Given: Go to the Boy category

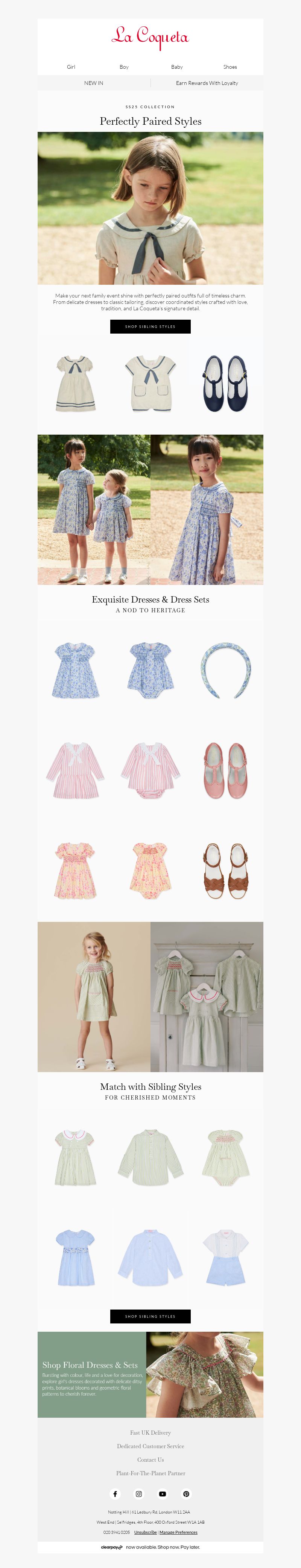Looking at the screenshot, I should (124, 67).
